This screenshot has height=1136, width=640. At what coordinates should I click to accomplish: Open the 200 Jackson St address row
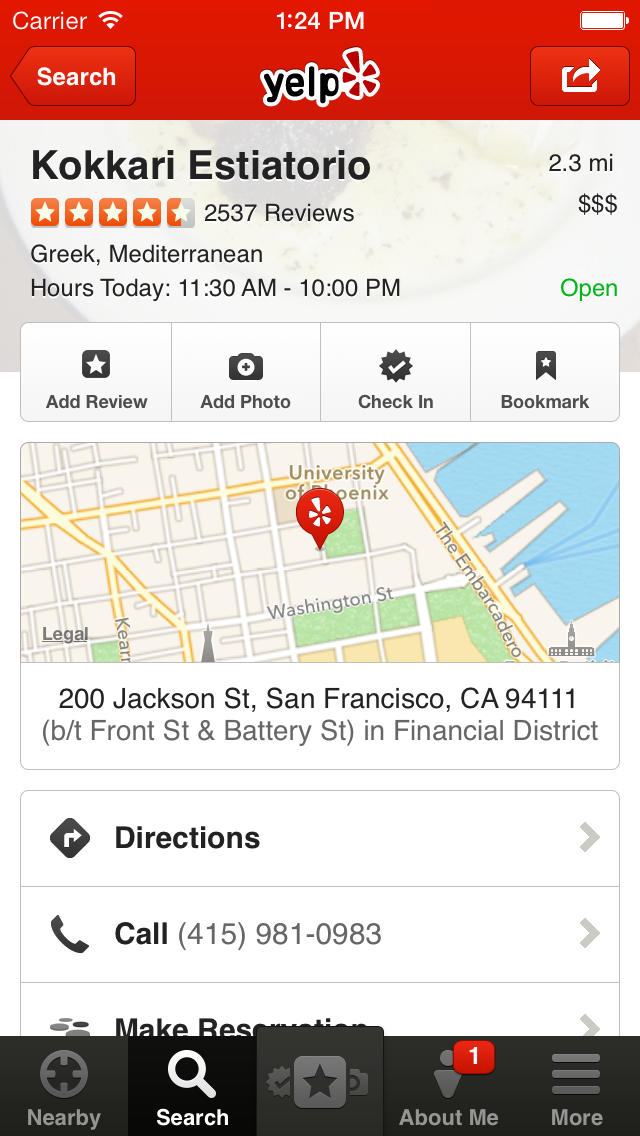[x=320, y=714]
